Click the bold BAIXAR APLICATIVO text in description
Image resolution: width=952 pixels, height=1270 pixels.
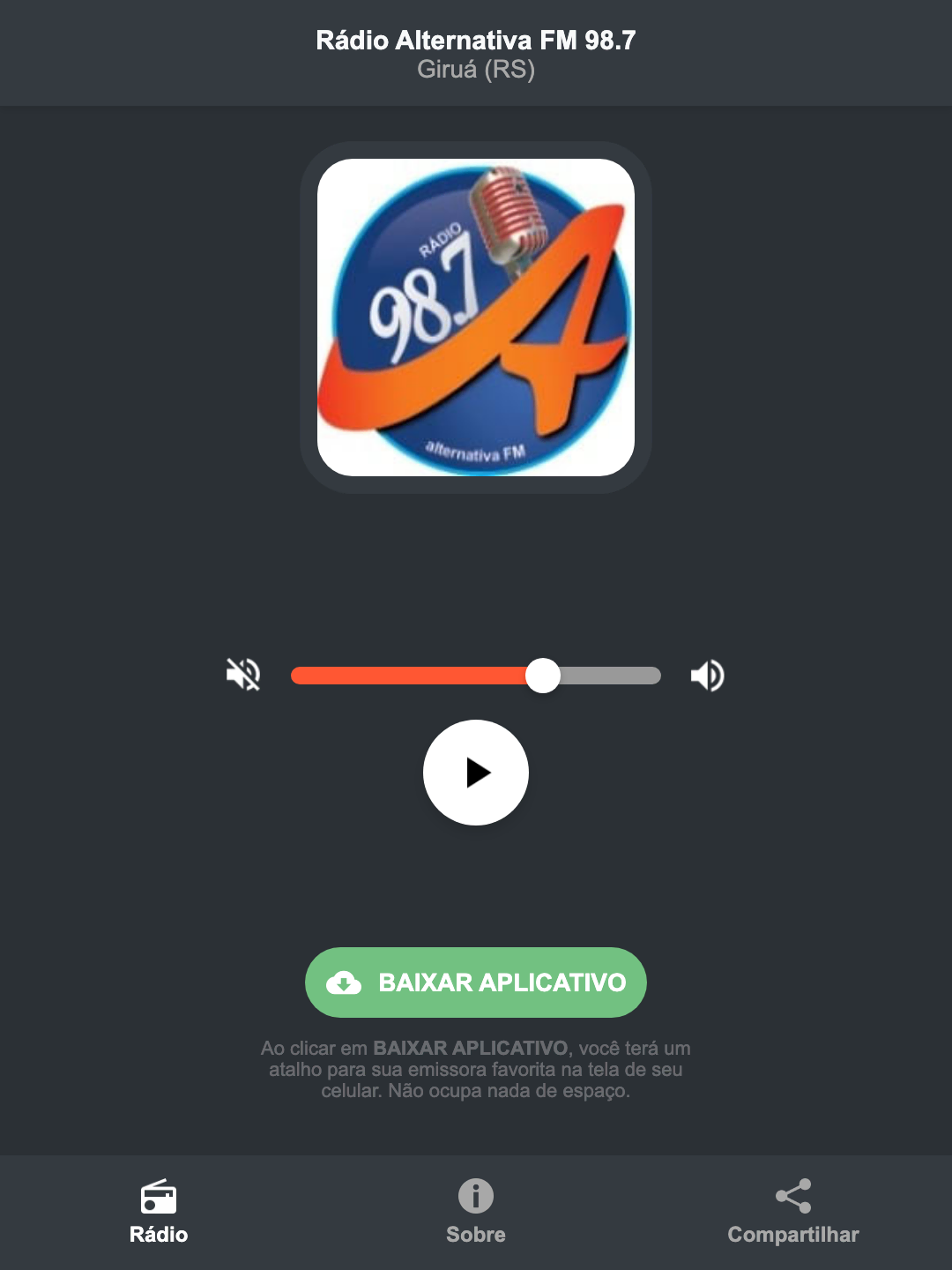pos(472,1049)
